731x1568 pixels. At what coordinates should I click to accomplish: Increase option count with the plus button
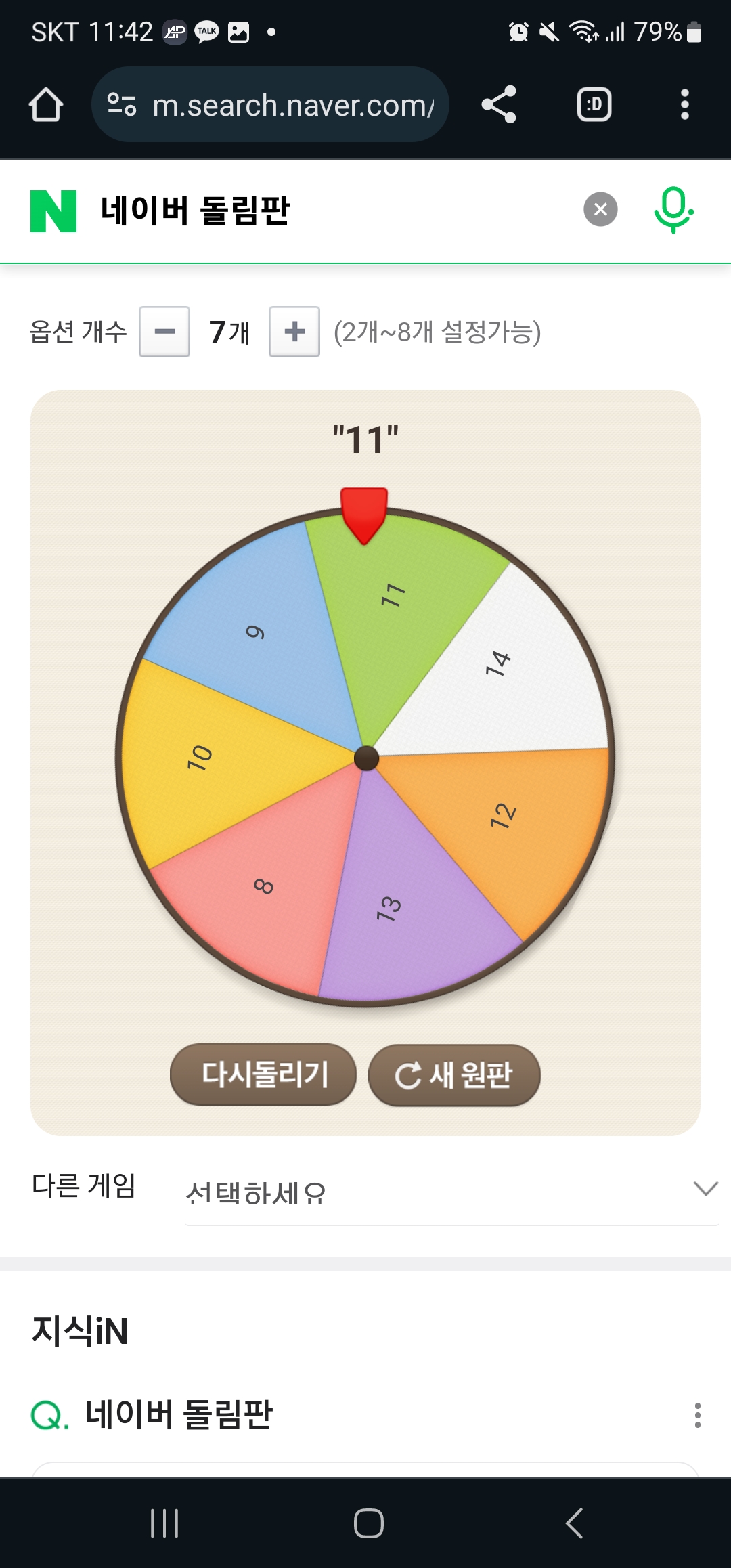[x=294, y=332]
